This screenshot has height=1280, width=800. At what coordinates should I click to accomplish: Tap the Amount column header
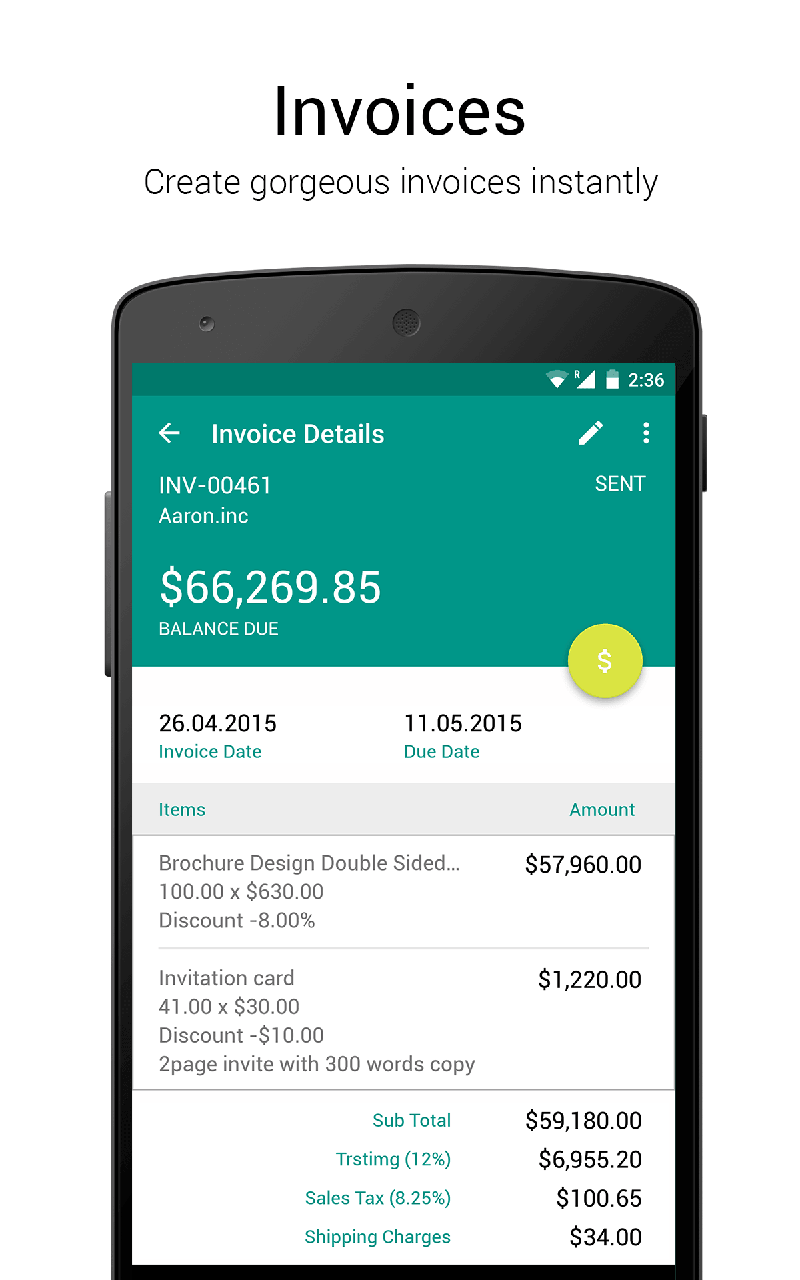tap(602, 809)
